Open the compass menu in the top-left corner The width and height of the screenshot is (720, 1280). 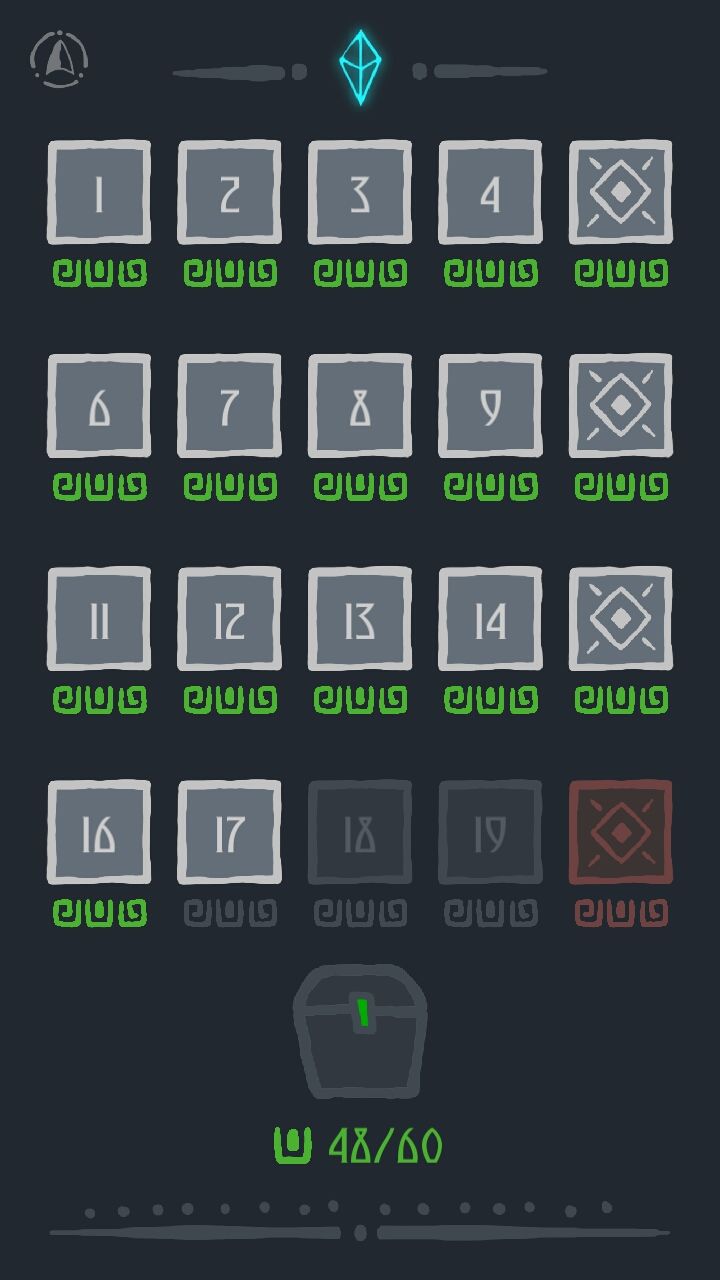point(60,58)
